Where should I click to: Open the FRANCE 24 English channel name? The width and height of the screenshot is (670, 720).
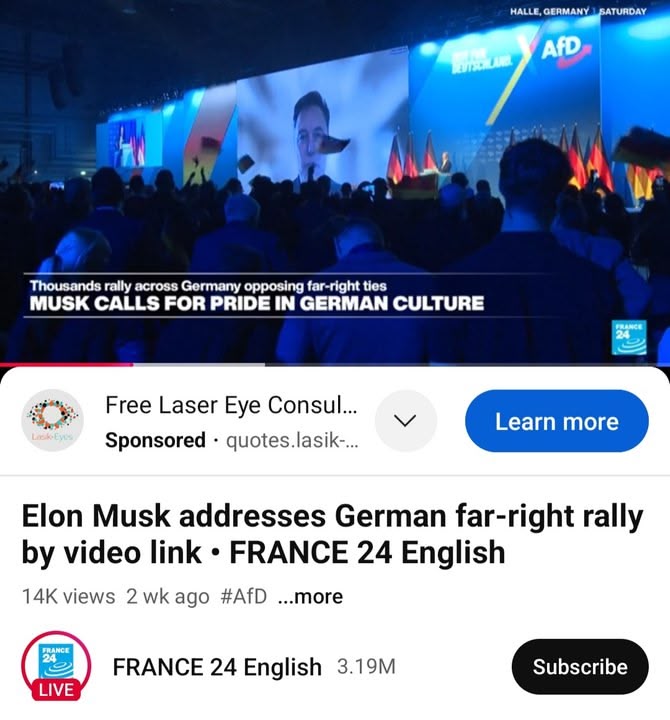coord(217,667)
